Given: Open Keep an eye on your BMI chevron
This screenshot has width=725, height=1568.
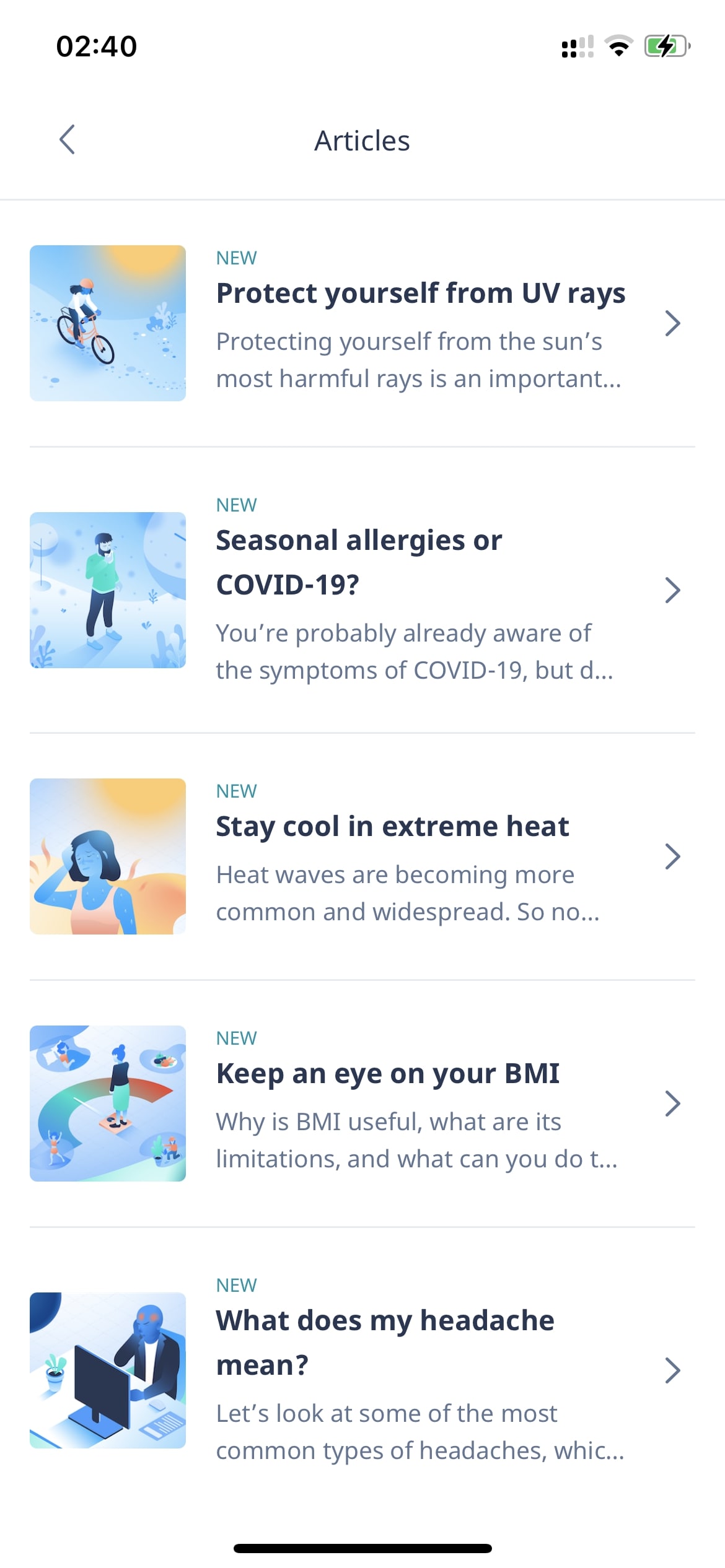Looking at the screenshot, I should 674,1102.
